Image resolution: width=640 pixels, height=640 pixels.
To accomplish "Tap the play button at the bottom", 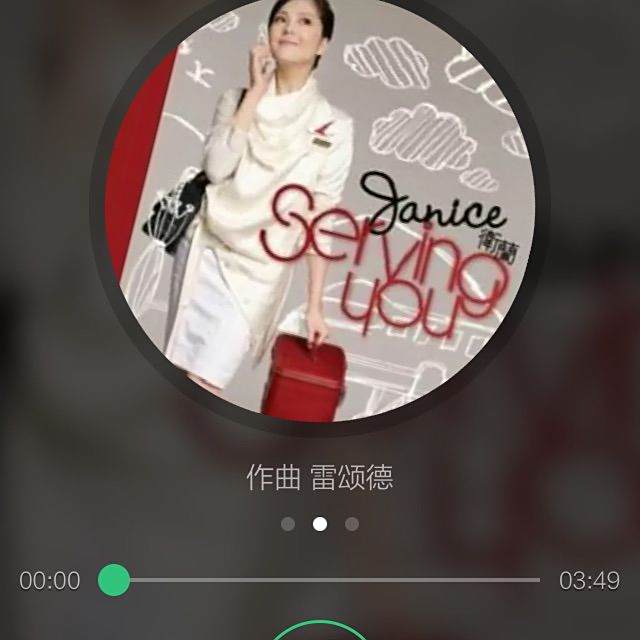I will pos(320,630).
